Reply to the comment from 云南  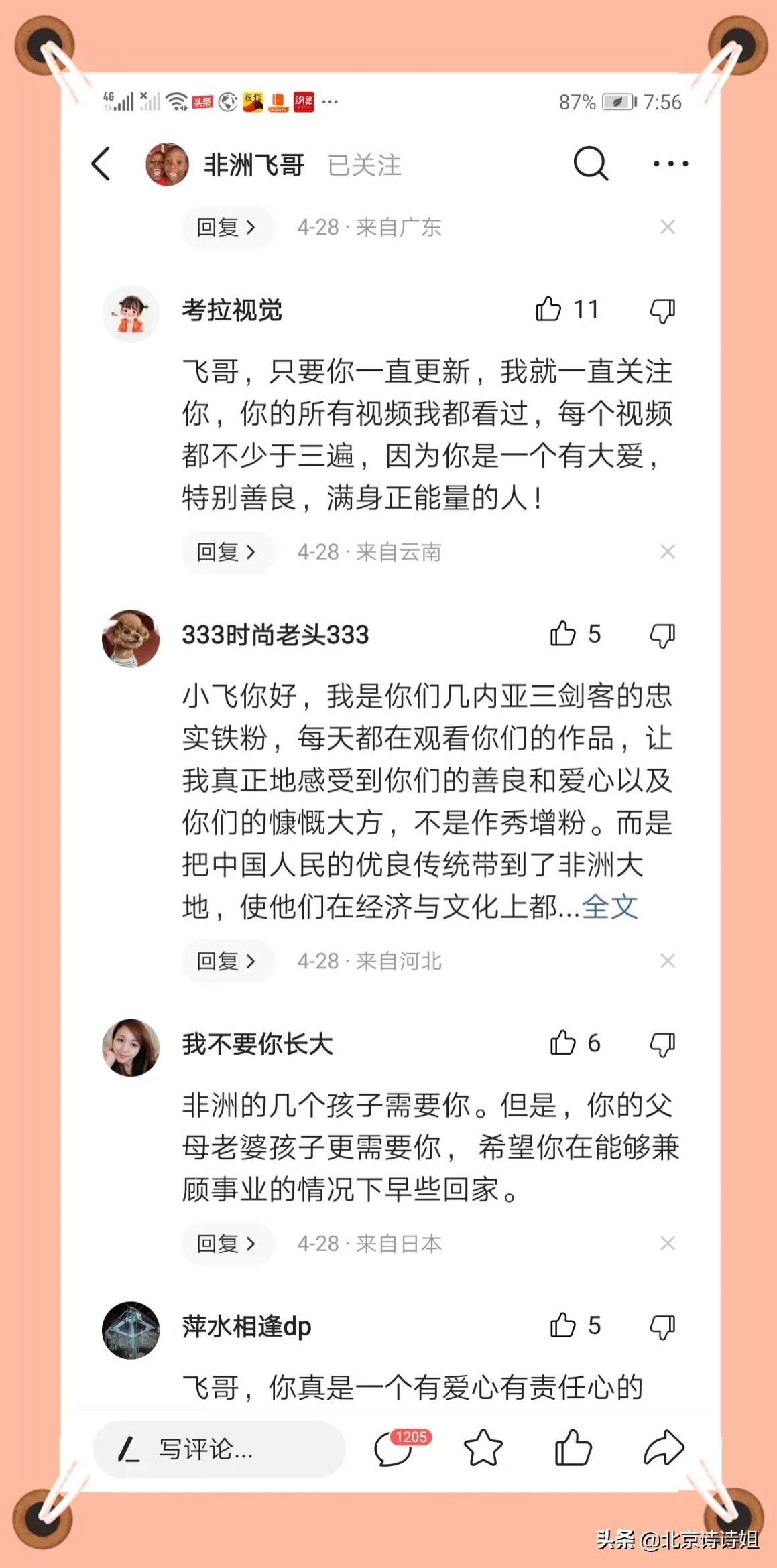pos(228,552)
